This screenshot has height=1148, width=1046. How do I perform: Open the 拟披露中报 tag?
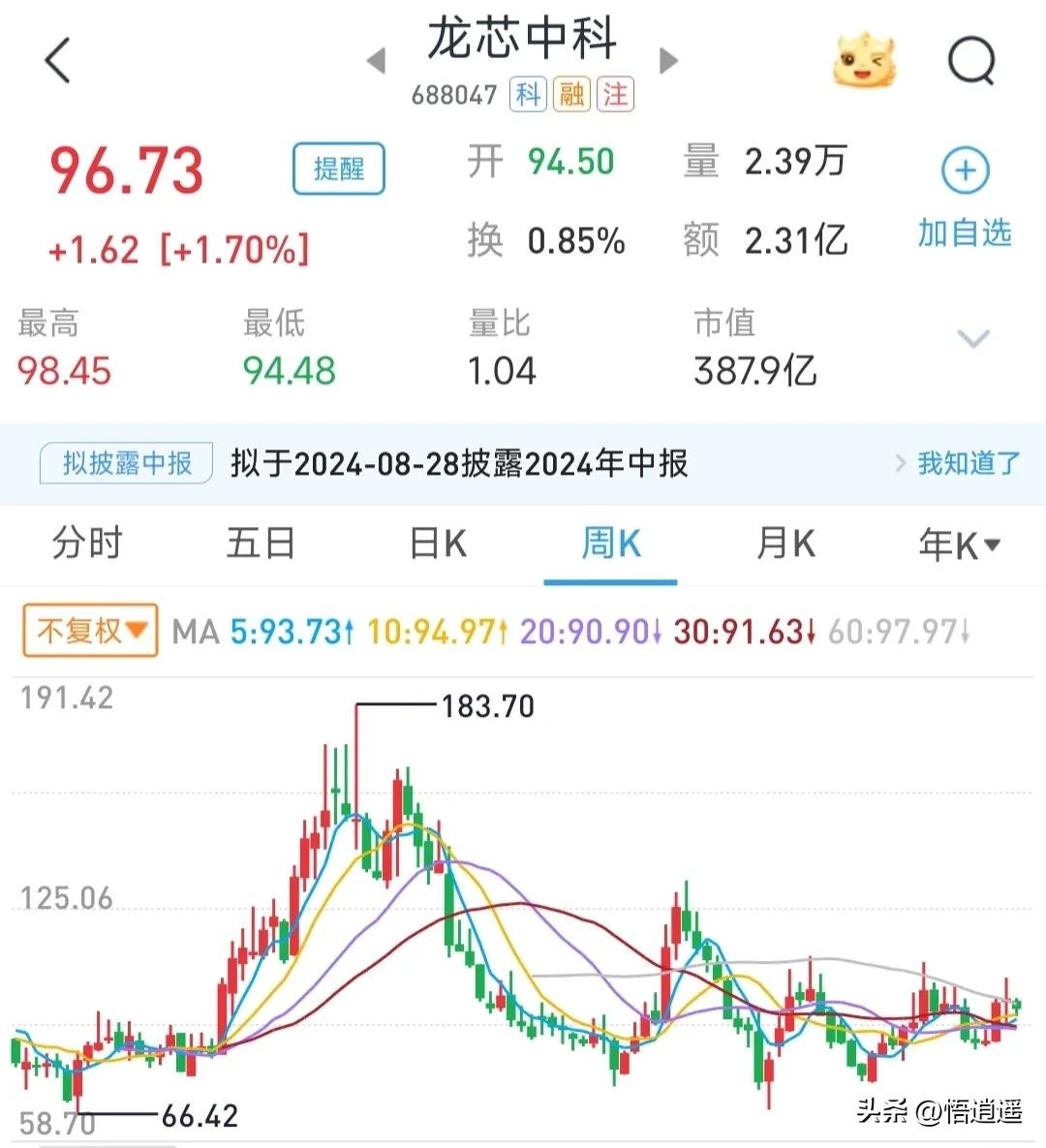tap(126, 464)
